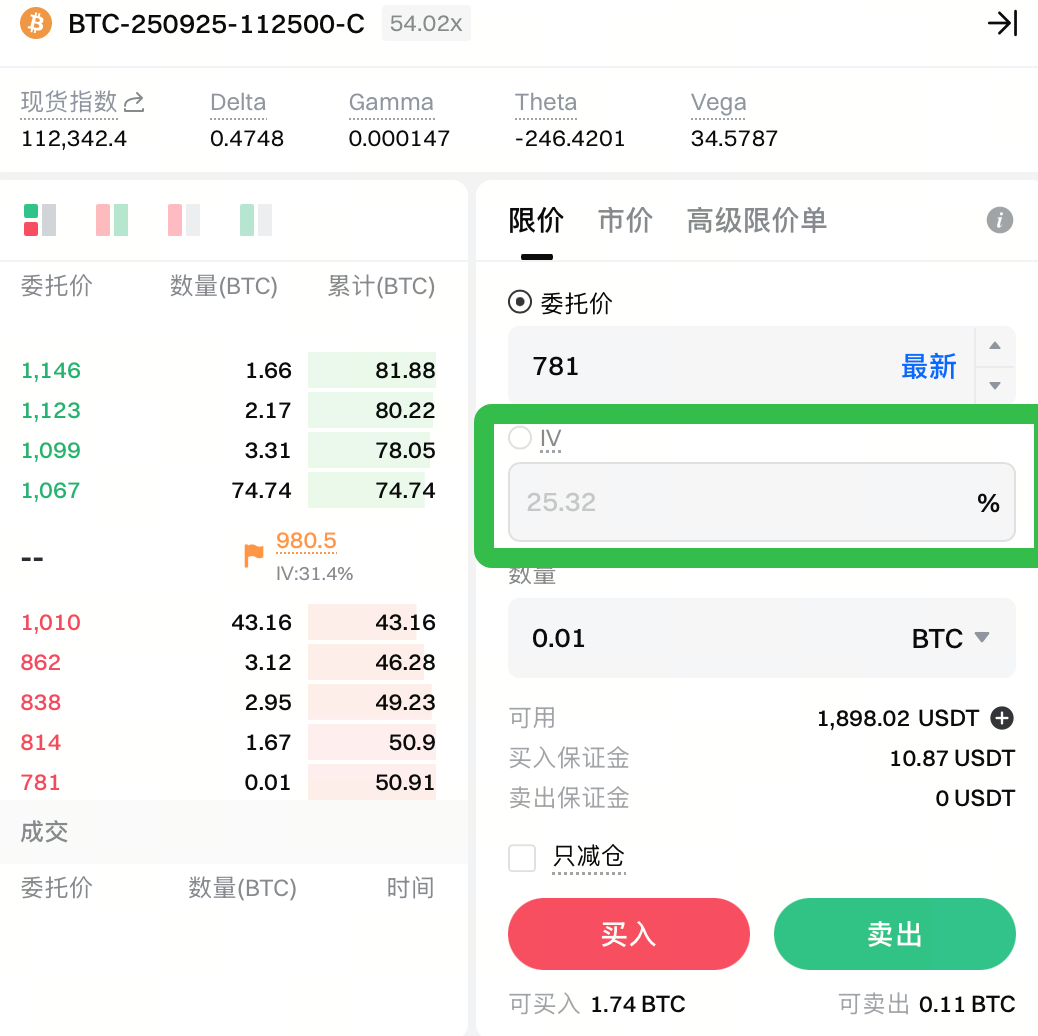Switch to the 高级限价单 advanced limit tab

[756, 220]
